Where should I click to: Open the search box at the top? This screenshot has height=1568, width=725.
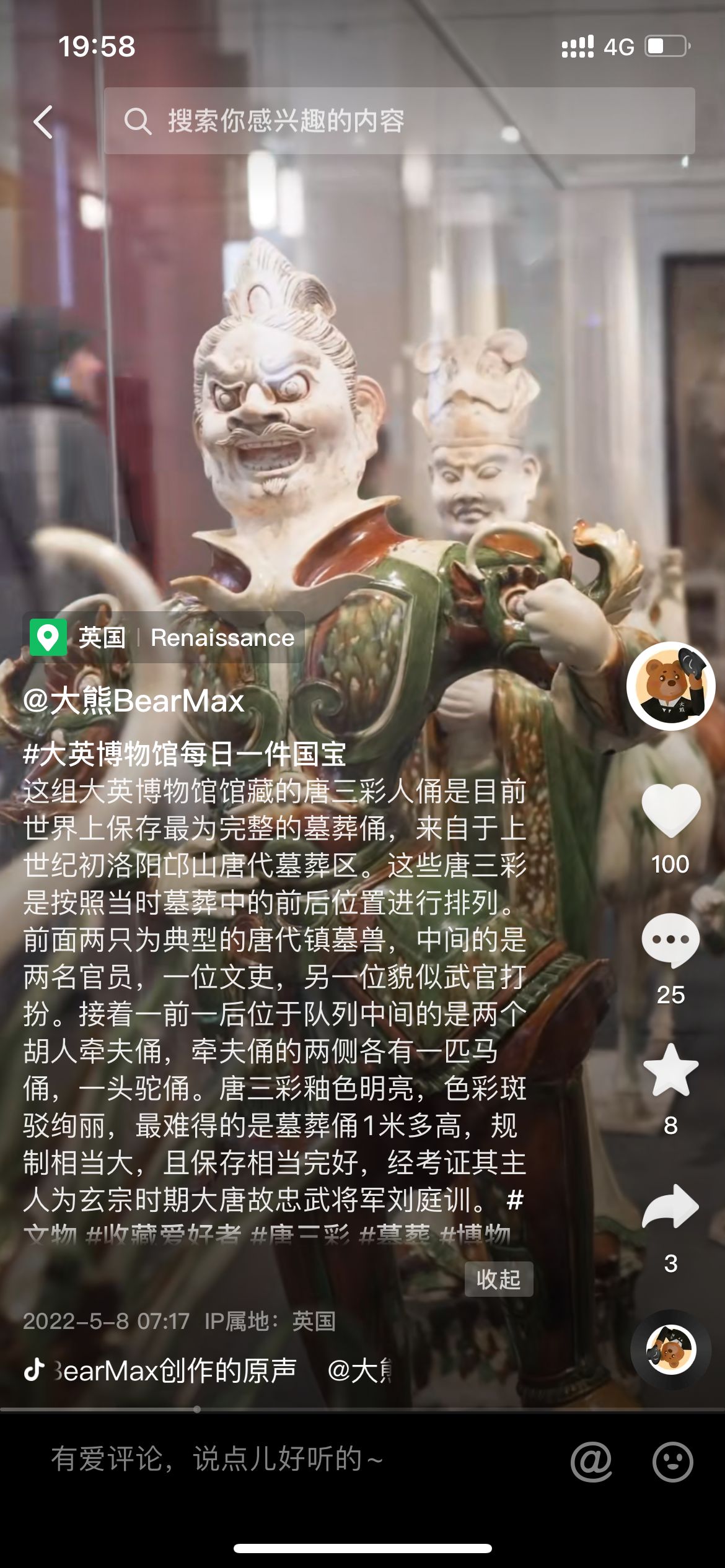tap(399, 121)
